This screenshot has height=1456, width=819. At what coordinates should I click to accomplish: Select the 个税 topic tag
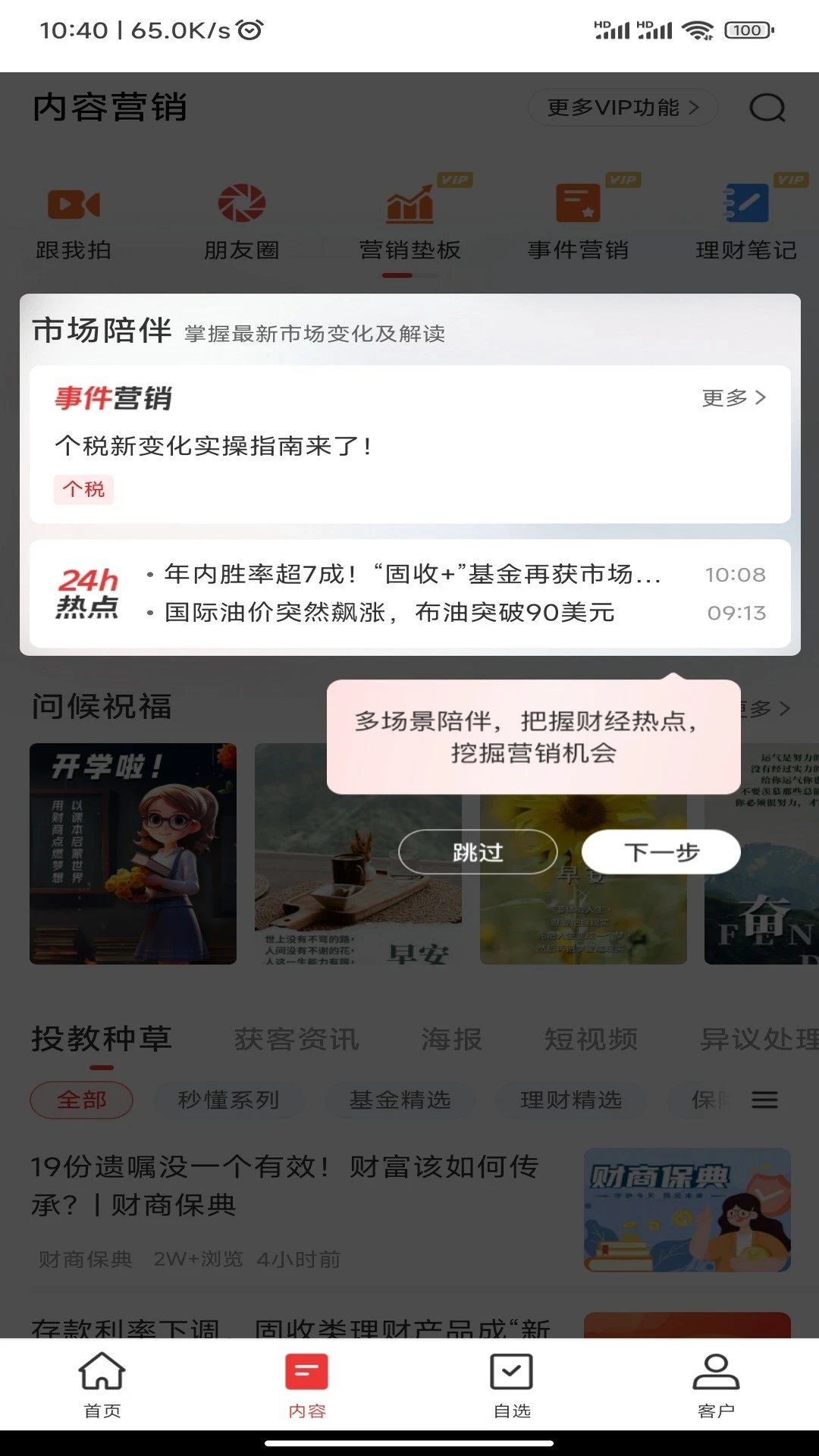tap(83, 490)
